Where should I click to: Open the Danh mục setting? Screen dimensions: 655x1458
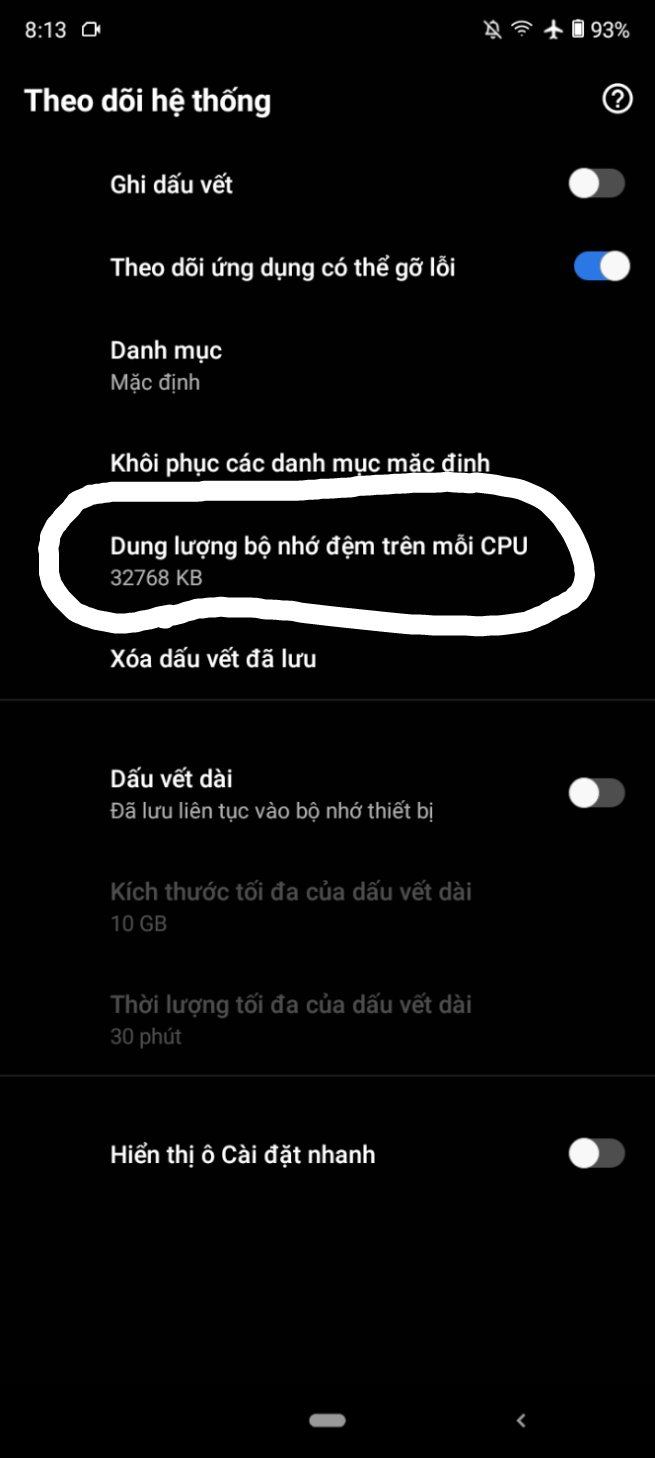pyautogui.click(x=166, y=364)
